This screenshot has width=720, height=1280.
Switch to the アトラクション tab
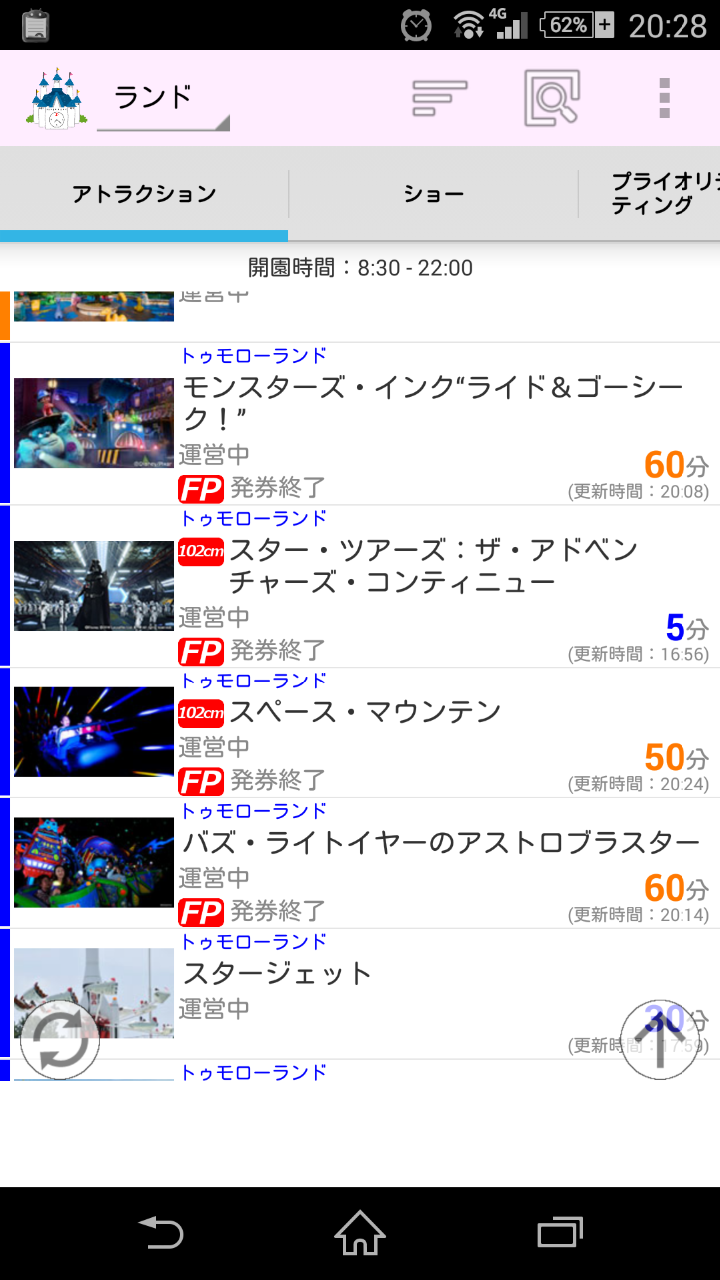coord(144,194)
